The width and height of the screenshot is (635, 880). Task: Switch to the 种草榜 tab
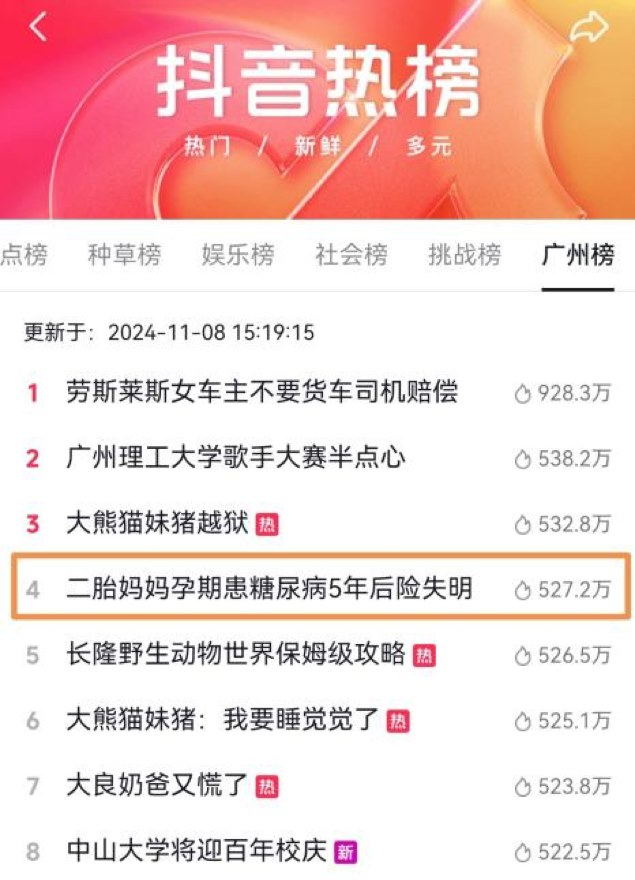(x=124, y=255)
